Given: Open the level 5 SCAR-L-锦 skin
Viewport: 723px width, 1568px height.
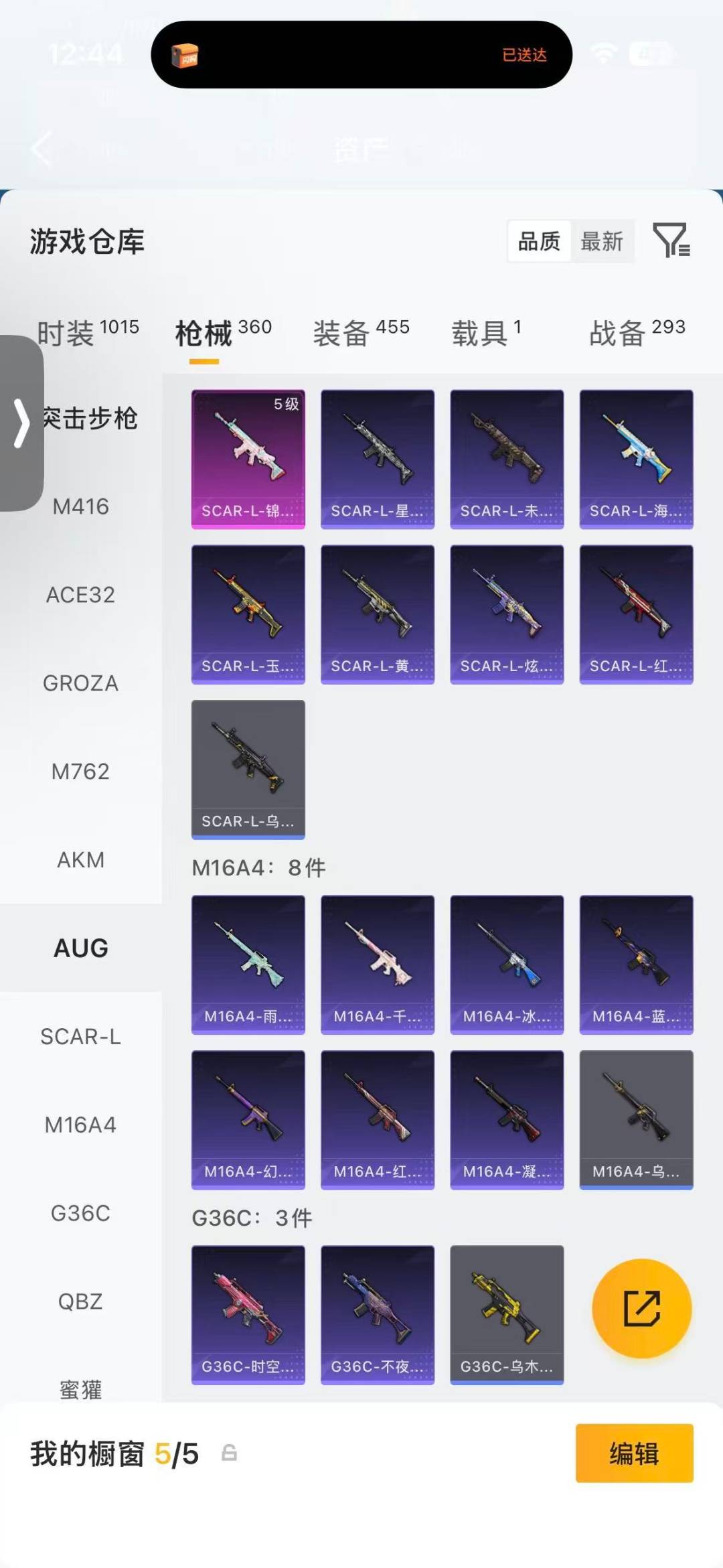Looking at the screenshot, I should tap(248, 459).
